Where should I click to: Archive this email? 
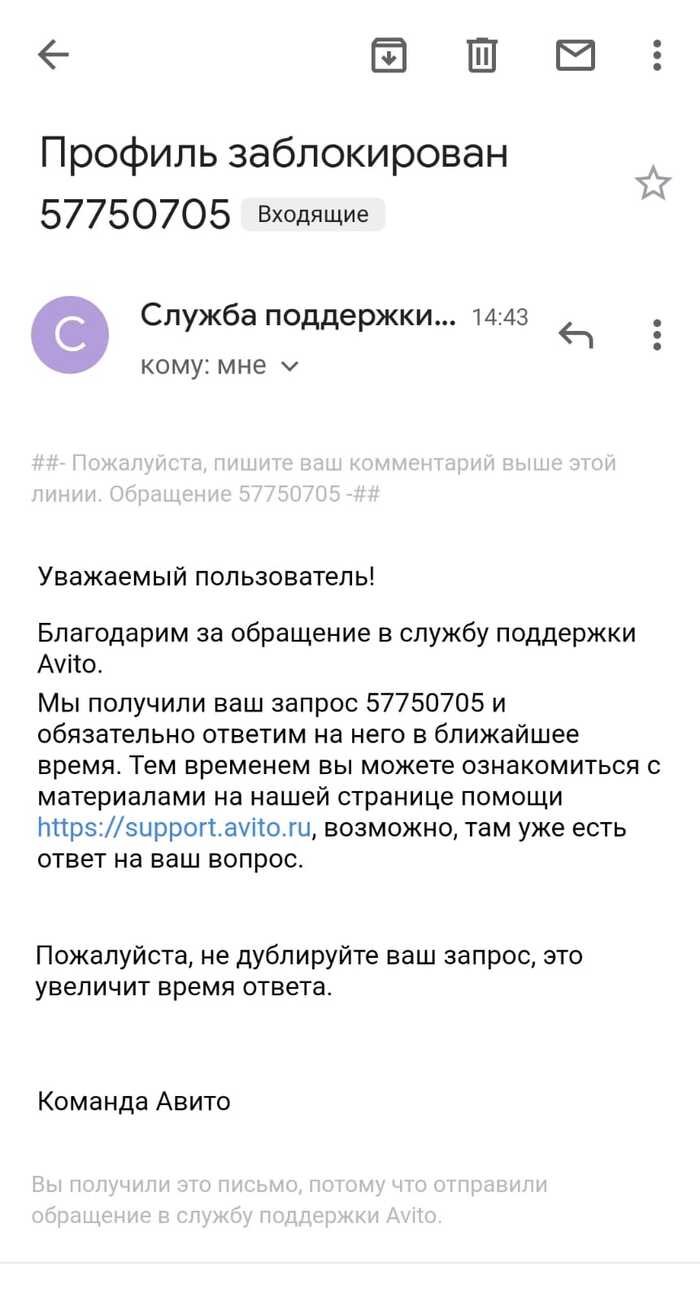point(389,55)
